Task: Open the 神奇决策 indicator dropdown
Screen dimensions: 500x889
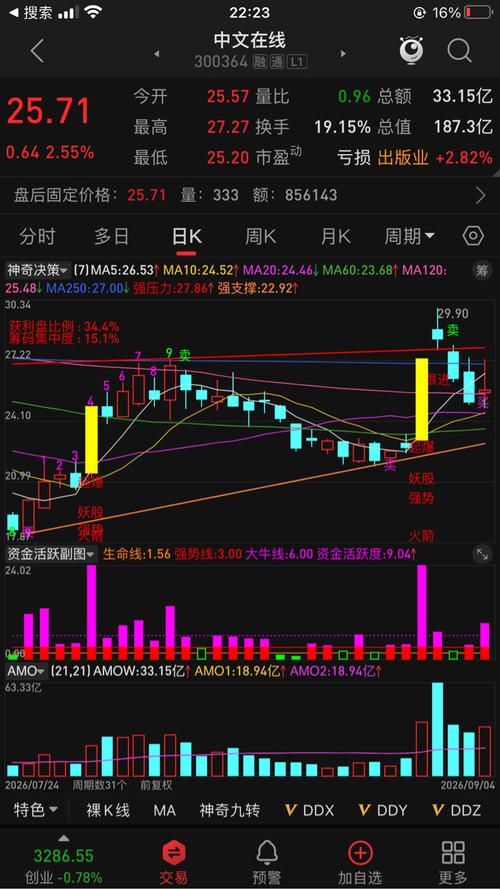Action: coord(38,271)
